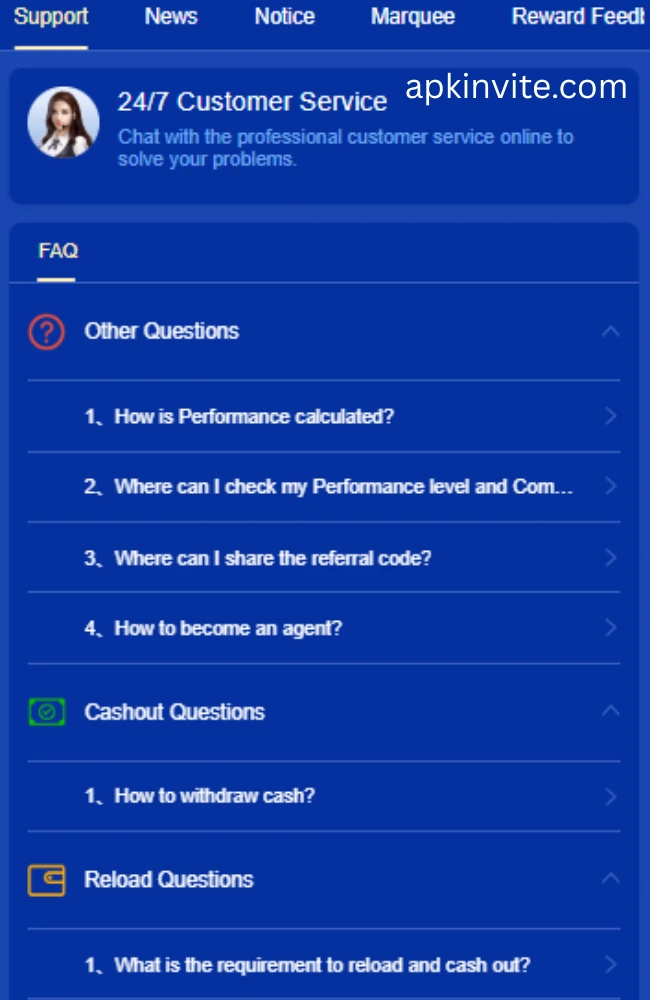
Task: Switch to the News tab
Action: click(171, 17)
